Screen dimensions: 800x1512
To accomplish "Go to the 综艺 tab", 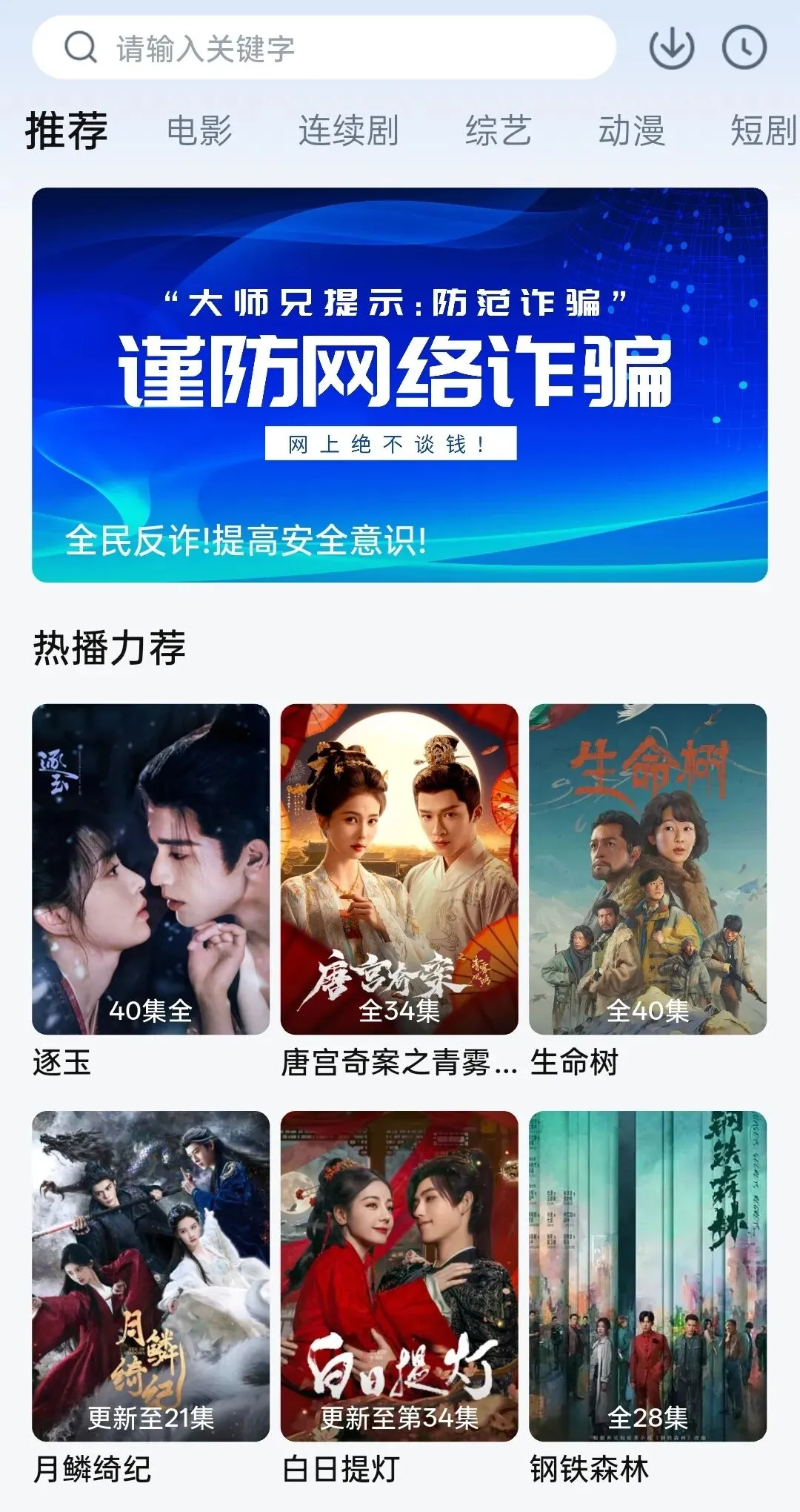I will coord(498,131).
